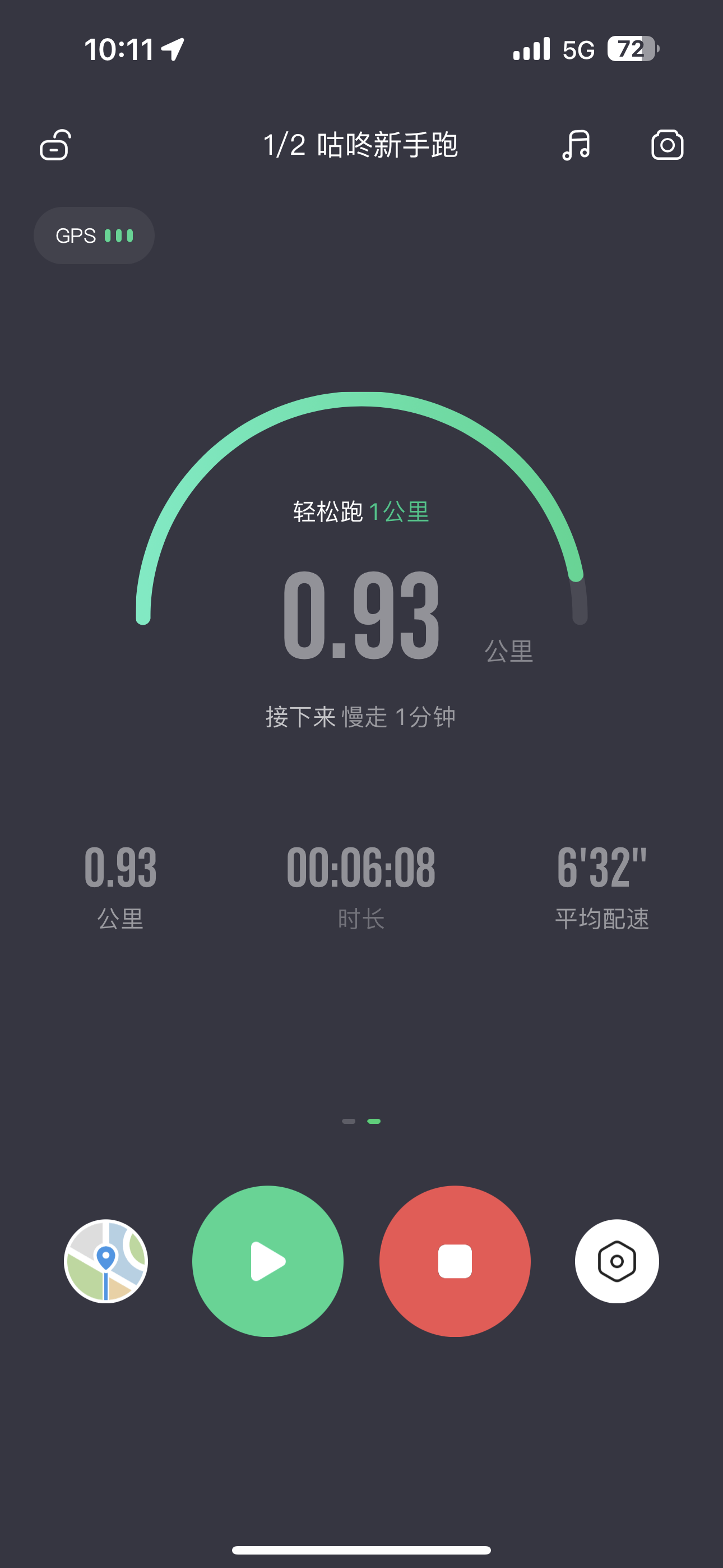The width and height of the screenshot is (723, 1568).
Task: Open run settings hexagon icon
Action: pos(617,1261)
